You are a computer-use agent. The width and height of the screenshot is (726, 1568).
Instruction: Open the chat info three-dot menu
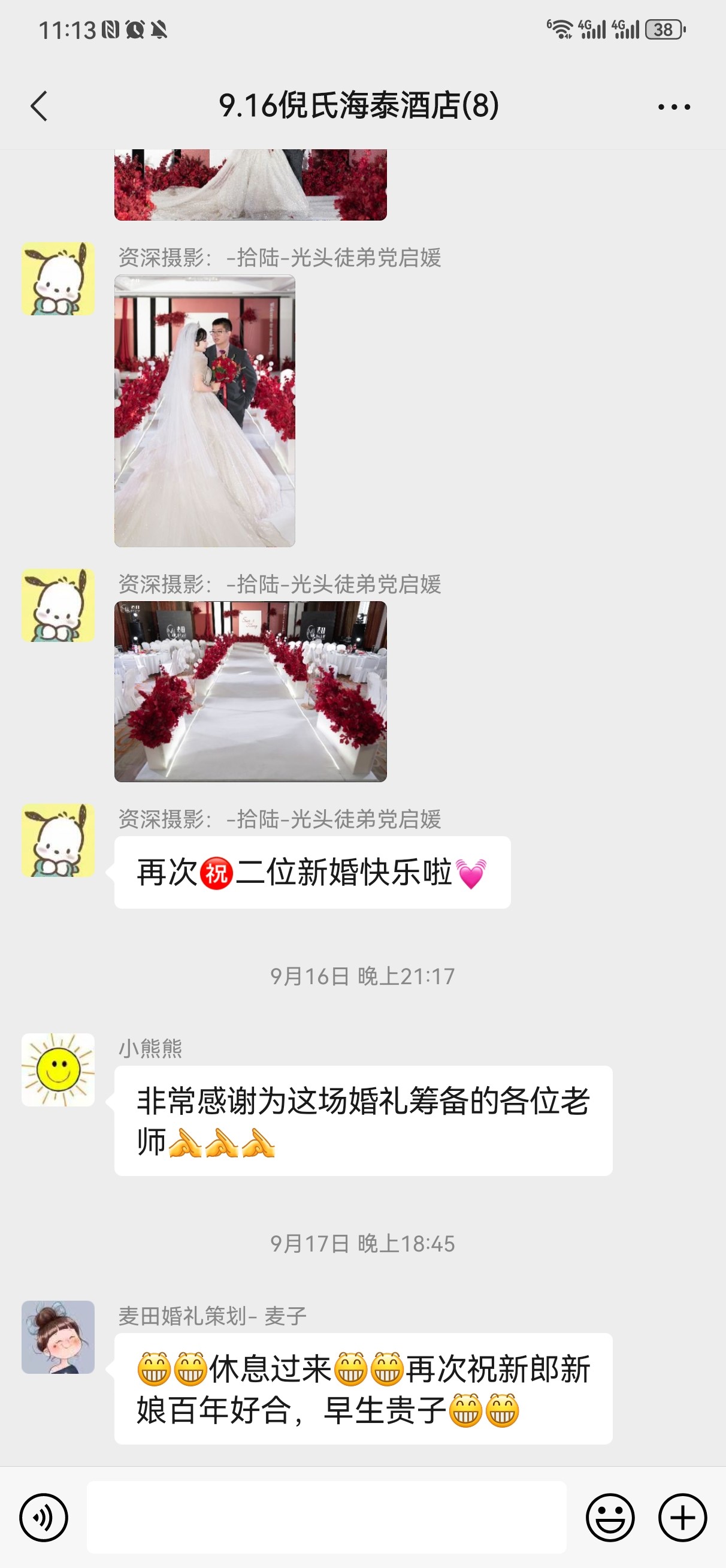coord(674,107)
